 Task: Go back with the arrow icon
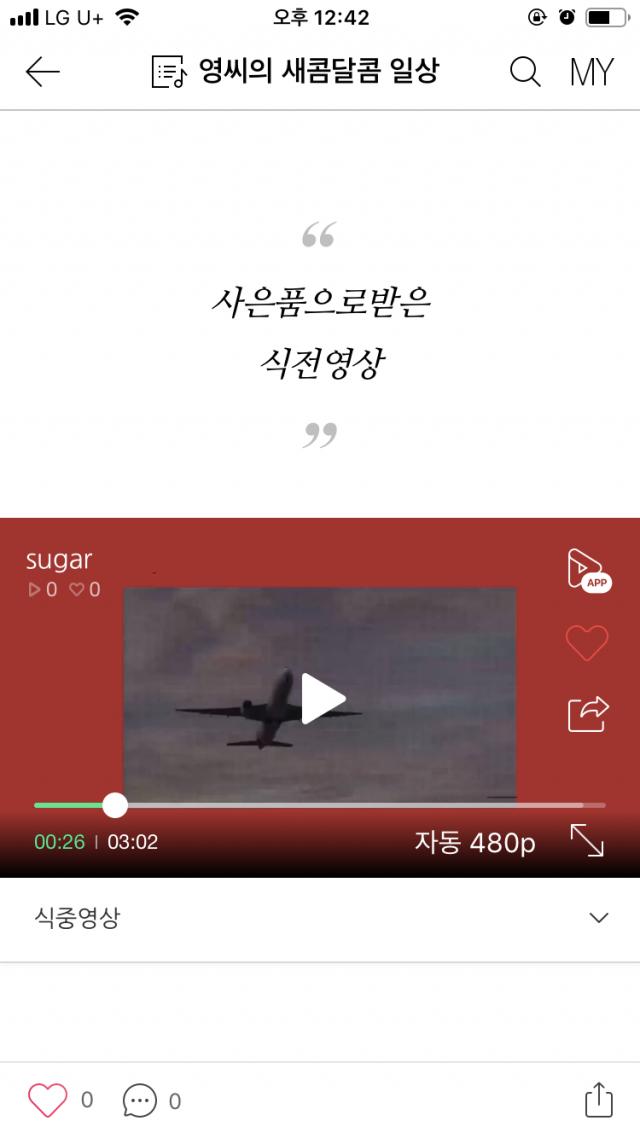[x=43, y=72]
